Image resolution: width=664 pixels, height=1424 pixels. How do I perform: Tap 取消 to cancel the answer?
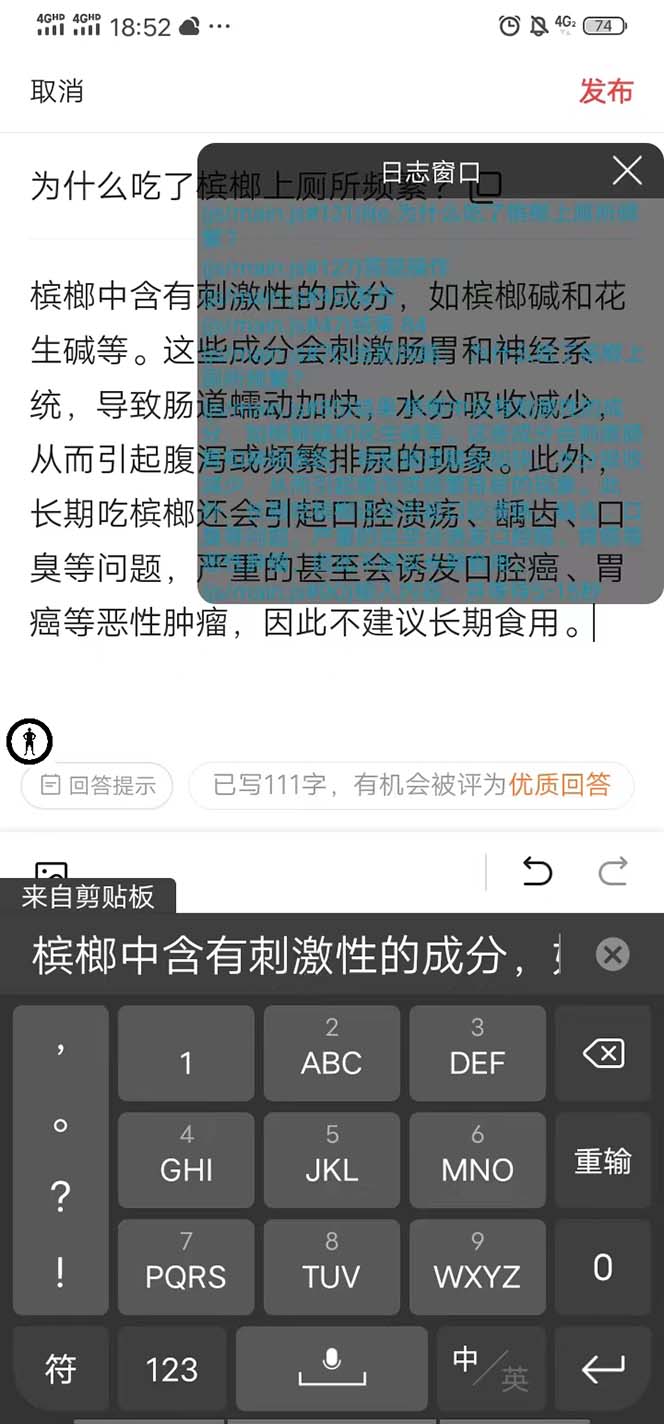coord(57,91)
